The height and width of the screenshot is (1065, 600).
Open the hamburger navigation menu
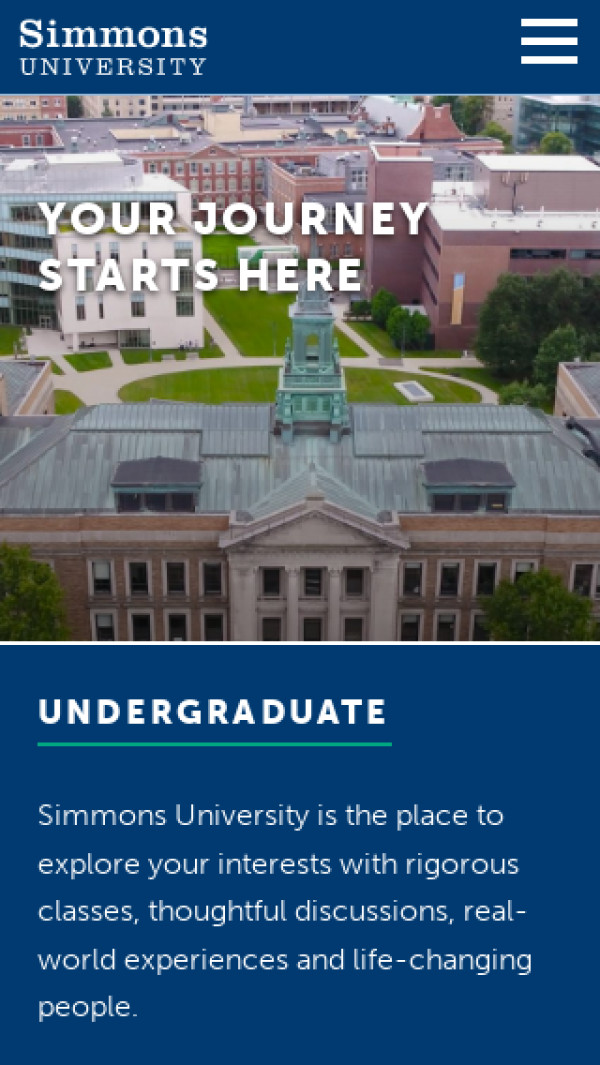549,42
